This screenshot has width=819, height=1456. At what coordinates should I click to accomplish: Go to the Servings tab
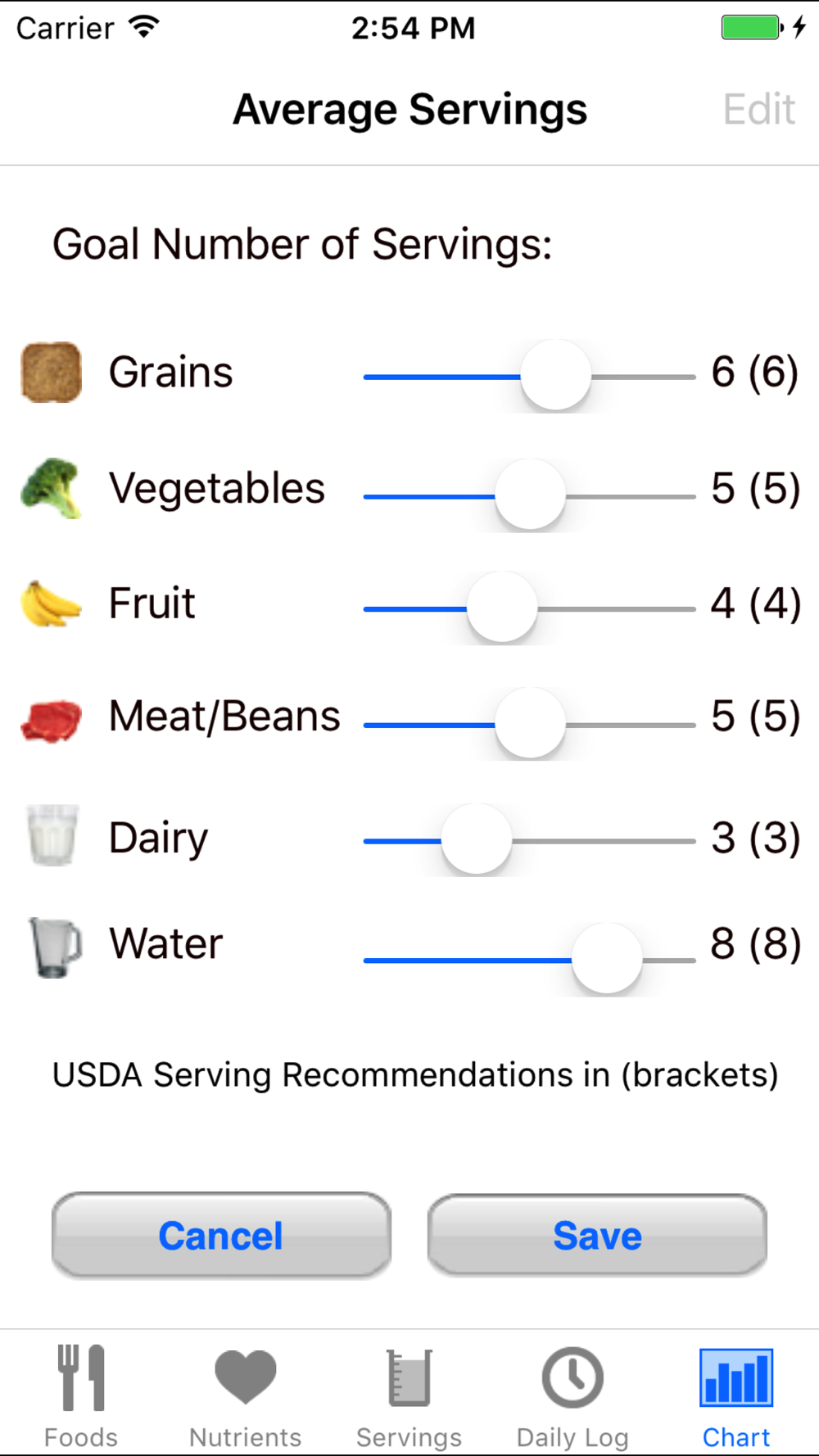[x=409, y=1397]
